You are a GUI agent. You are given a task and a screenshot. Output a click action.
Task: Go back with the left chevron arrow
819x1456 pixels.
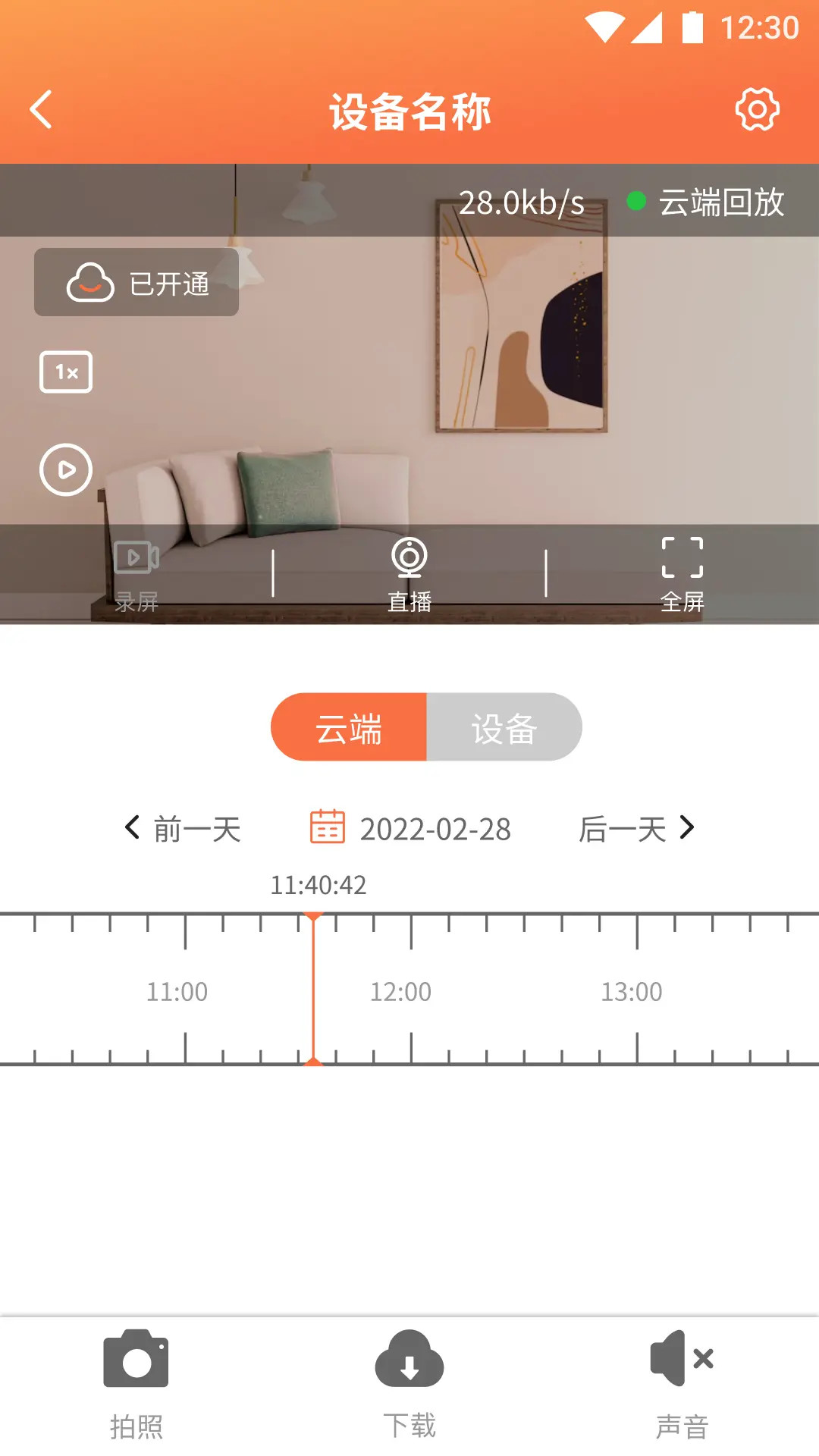click(x=42, y=109)
